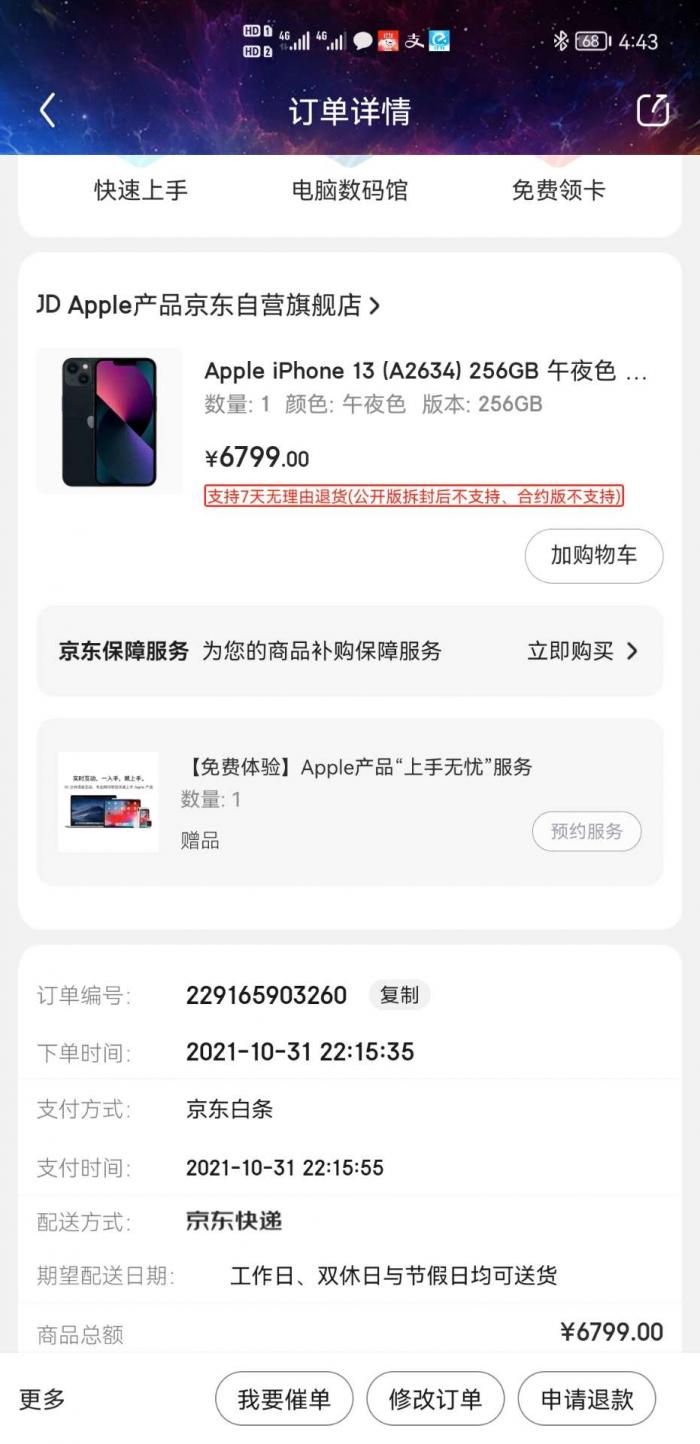This screenshot has height=1444, width=700.
Task: Tap 我要催单 button
Action: pos(284,1399)
